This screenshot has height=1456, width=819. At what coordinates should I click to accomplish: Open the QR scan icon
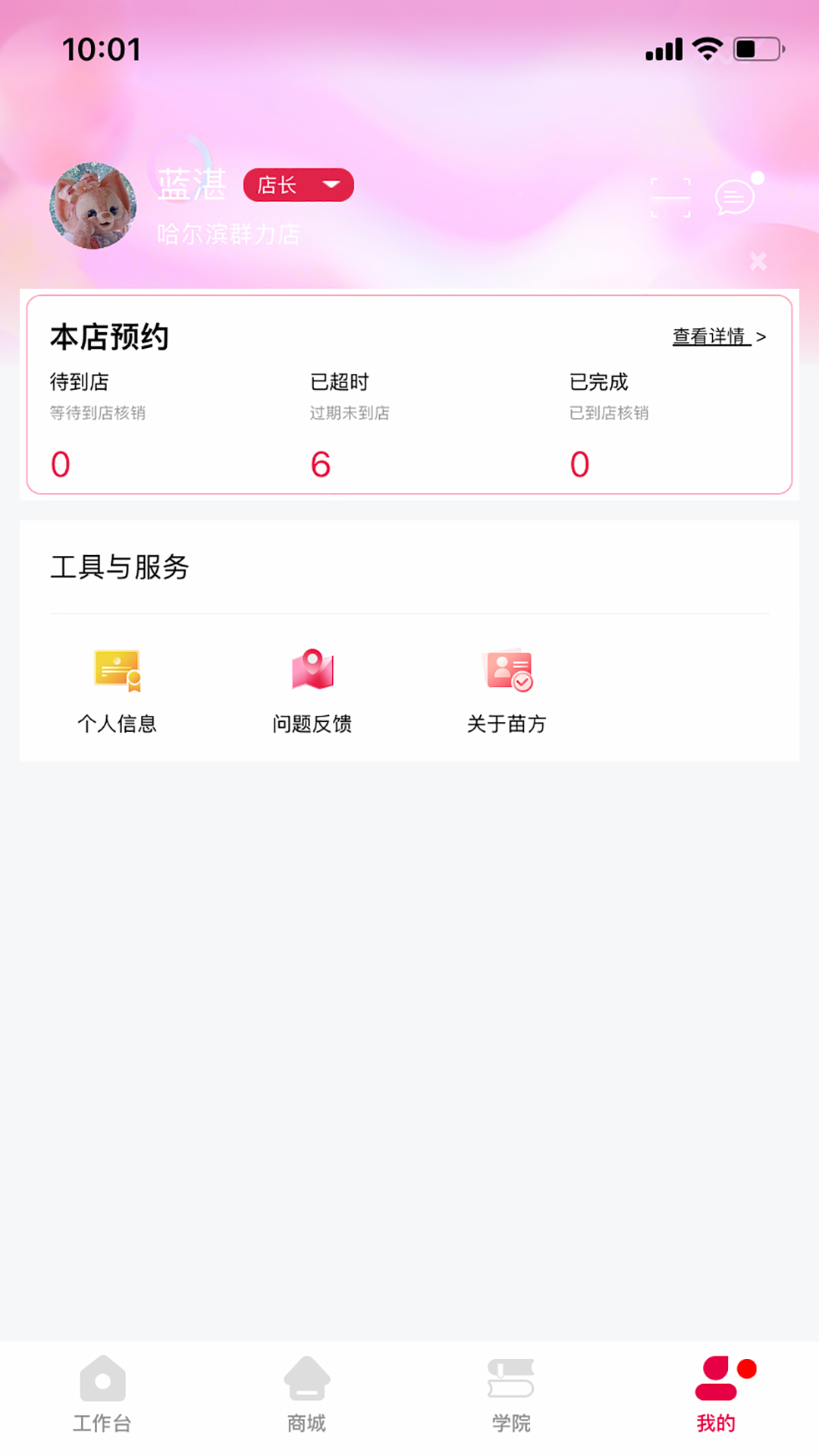[x=670, y=198]
